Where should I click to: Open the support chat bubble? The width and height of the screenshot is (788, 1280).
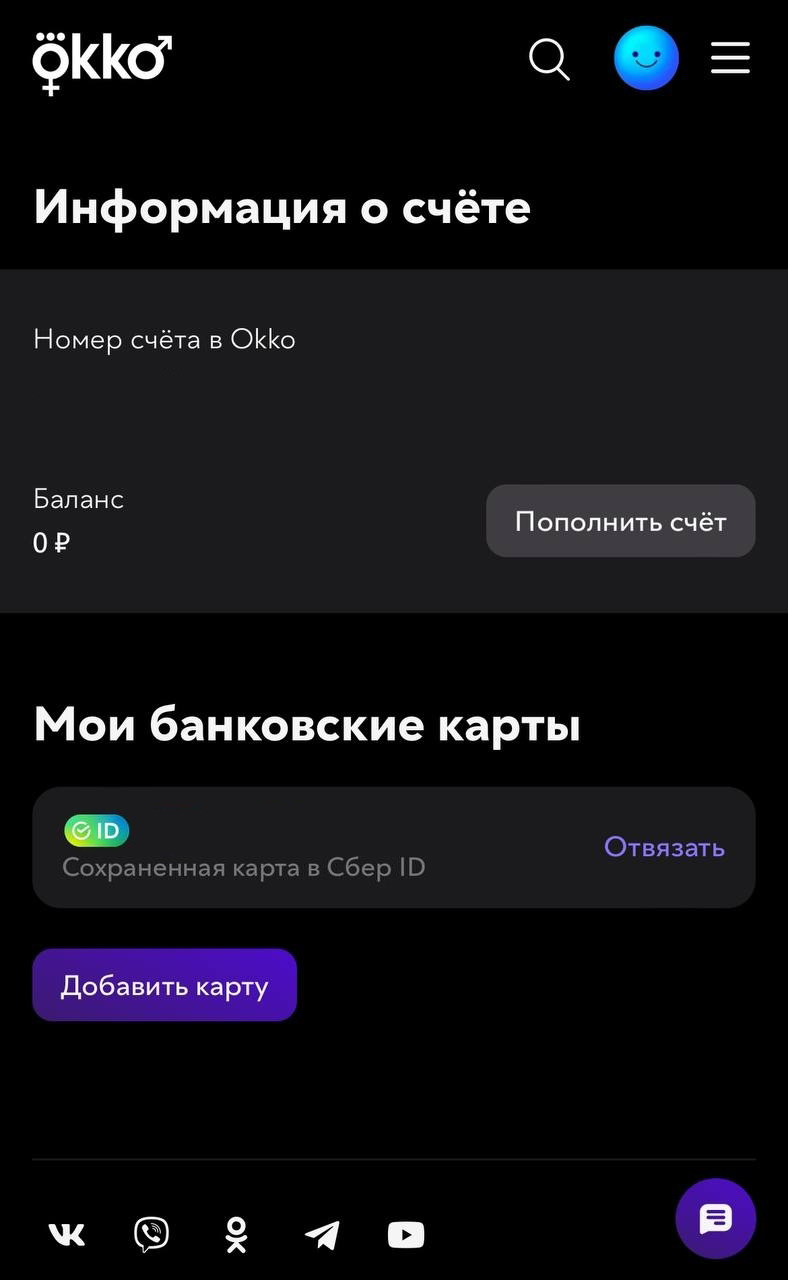coord(715,1218)
